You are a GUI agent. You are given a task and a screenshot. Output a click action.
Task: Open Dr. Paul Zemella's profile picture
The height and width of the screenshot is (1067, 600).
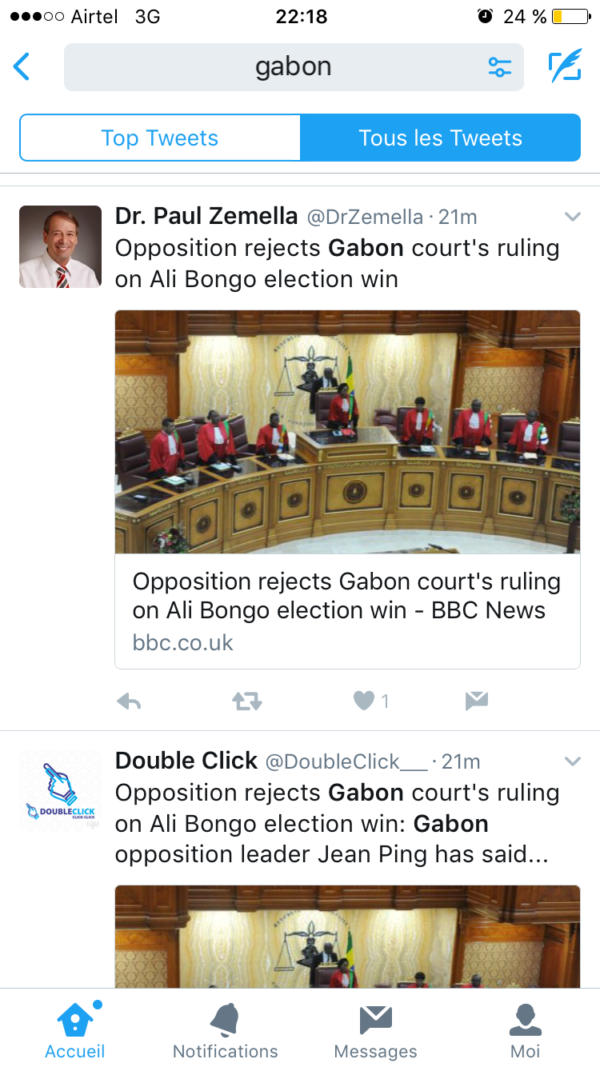tap(60, 246)
